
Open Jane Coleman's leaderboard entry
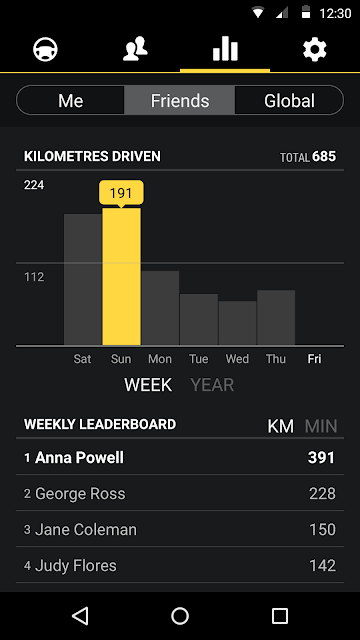(180, 529)
